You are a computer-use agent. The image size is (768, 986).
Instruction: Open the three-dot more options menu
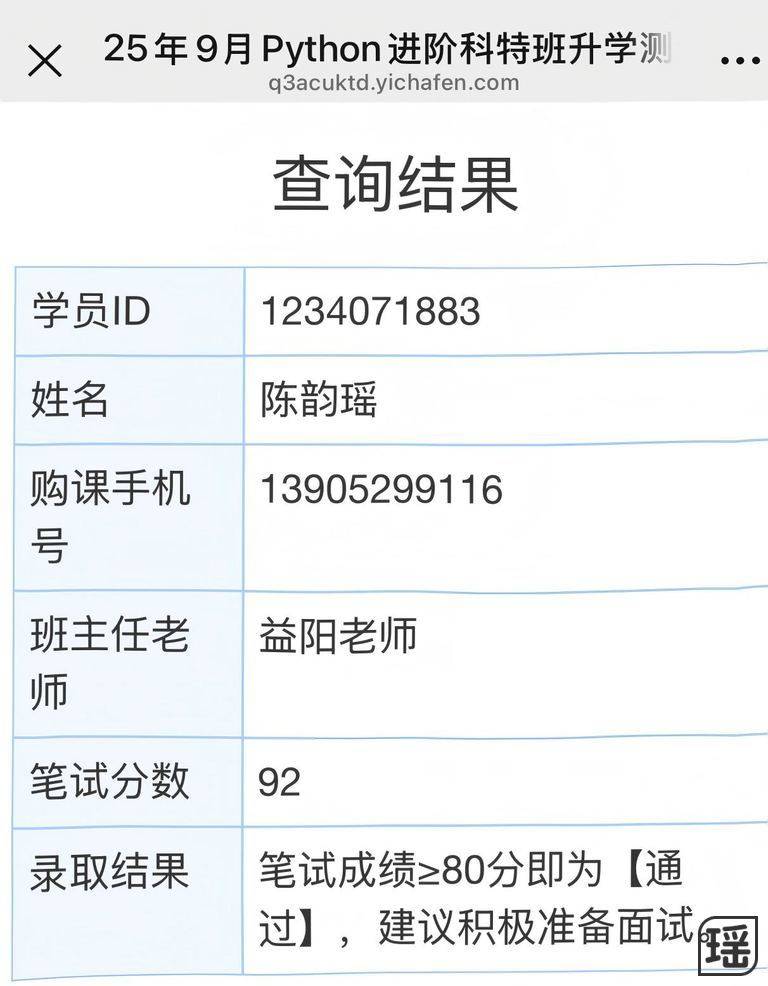[739, 62]
